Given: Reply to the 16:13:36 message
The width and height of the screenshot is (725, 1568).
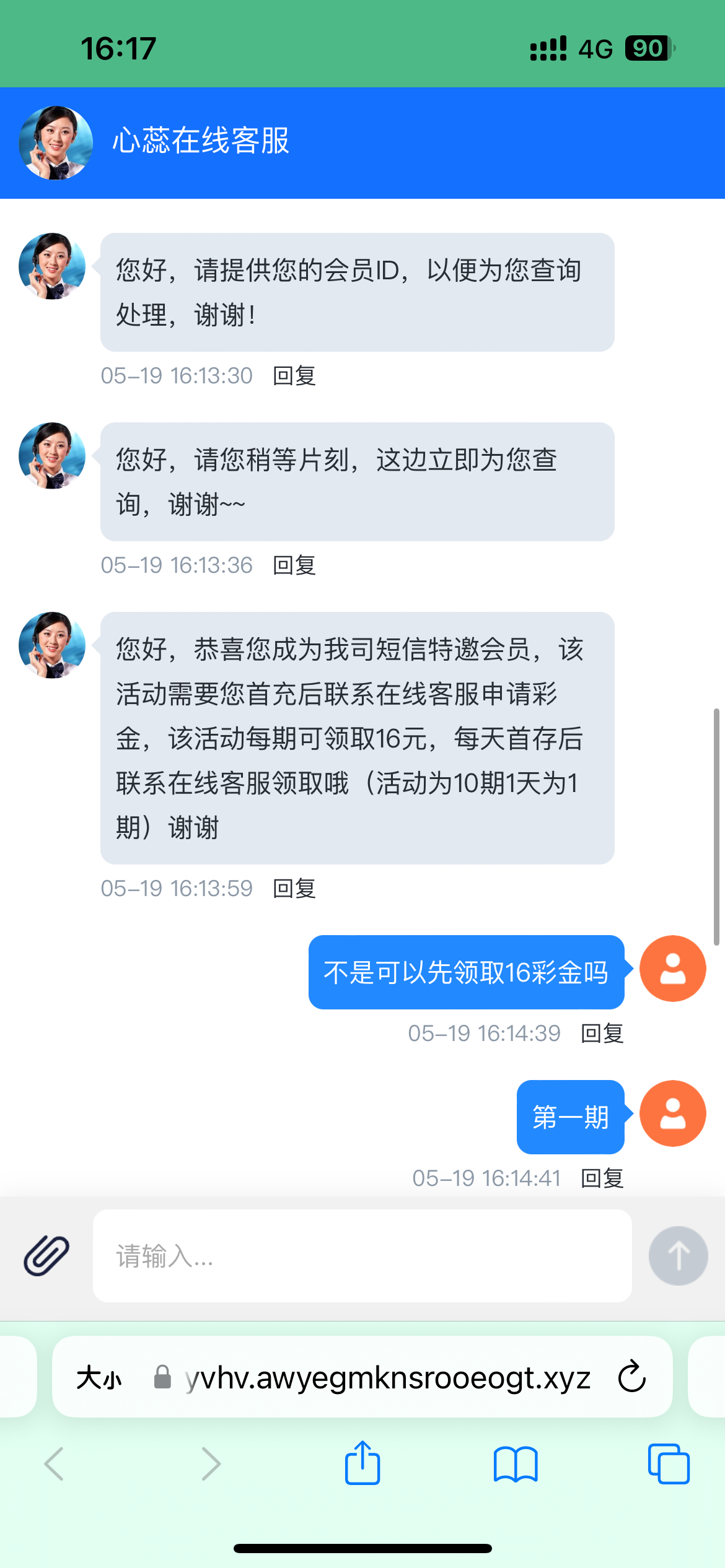Looking at the screenshot, I should point(294,565).
